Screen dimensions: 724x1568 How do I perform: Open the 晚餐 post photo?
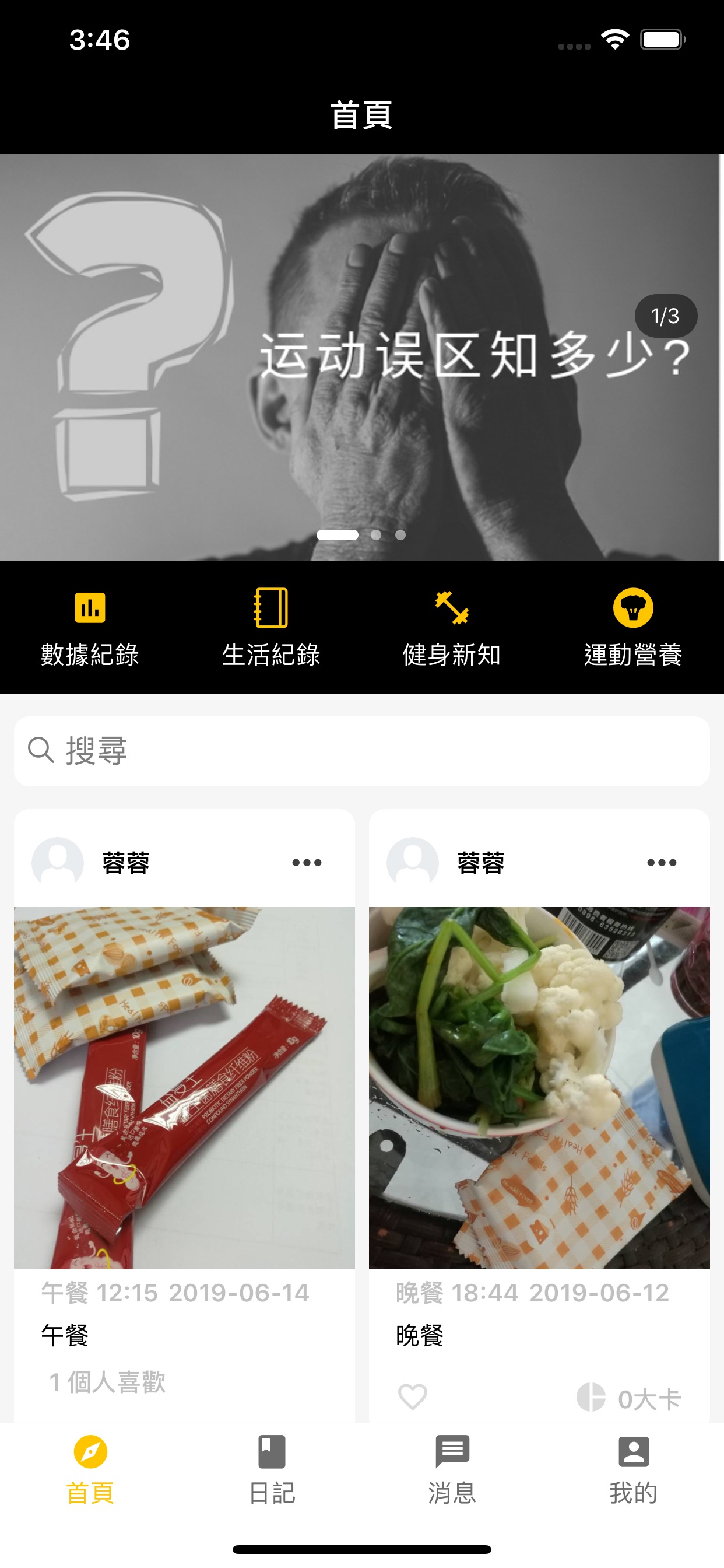click(539, 1087)
